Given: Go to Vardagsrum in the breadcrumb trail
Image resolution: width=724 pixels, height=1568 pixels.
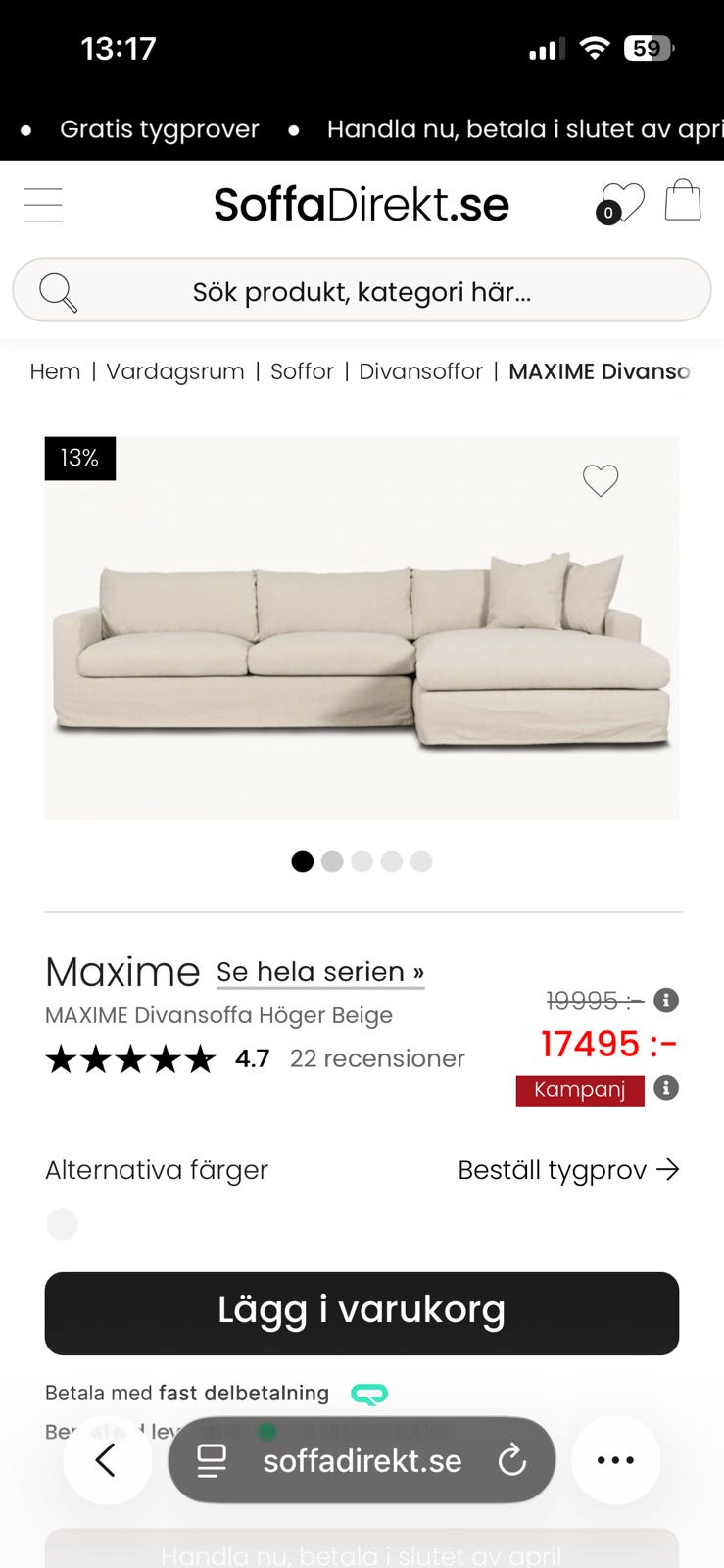Looking at the screenshot, I should pyautogui.click(x=175, y=371).
